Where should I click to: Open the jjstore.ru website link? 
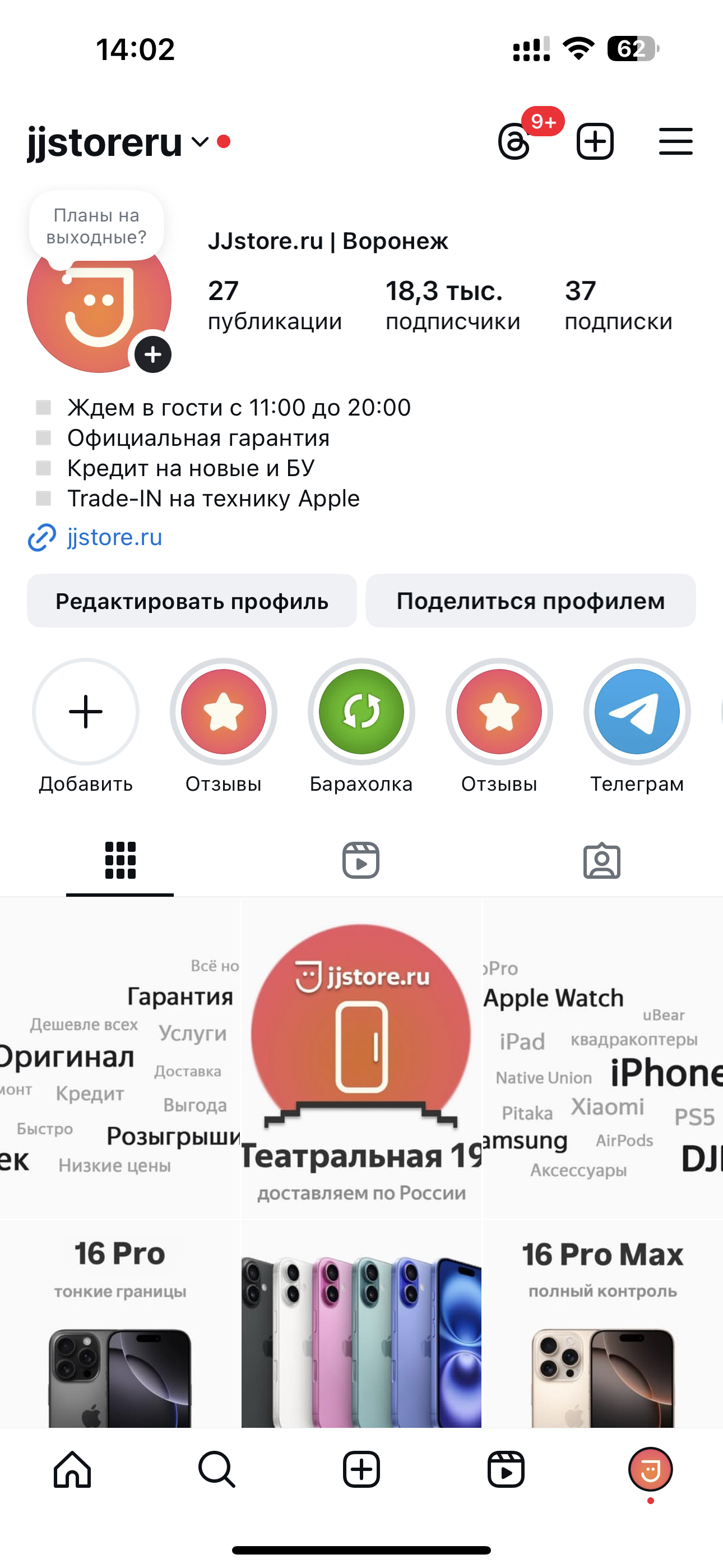pos(114,537)
